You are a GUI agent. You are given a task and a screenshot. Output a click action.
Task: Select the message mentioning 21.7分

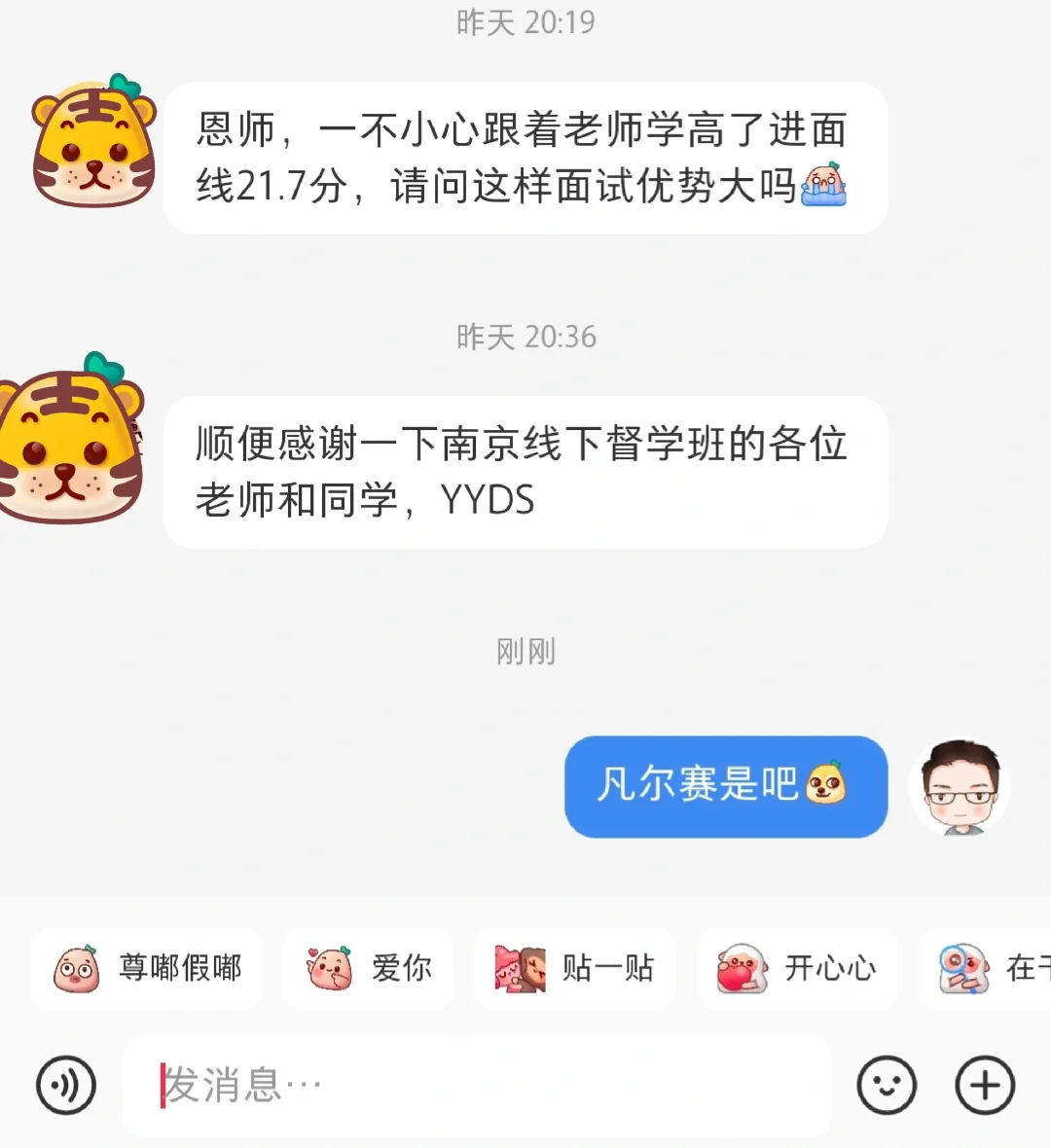pyautogui.click(x=525, y=158)
